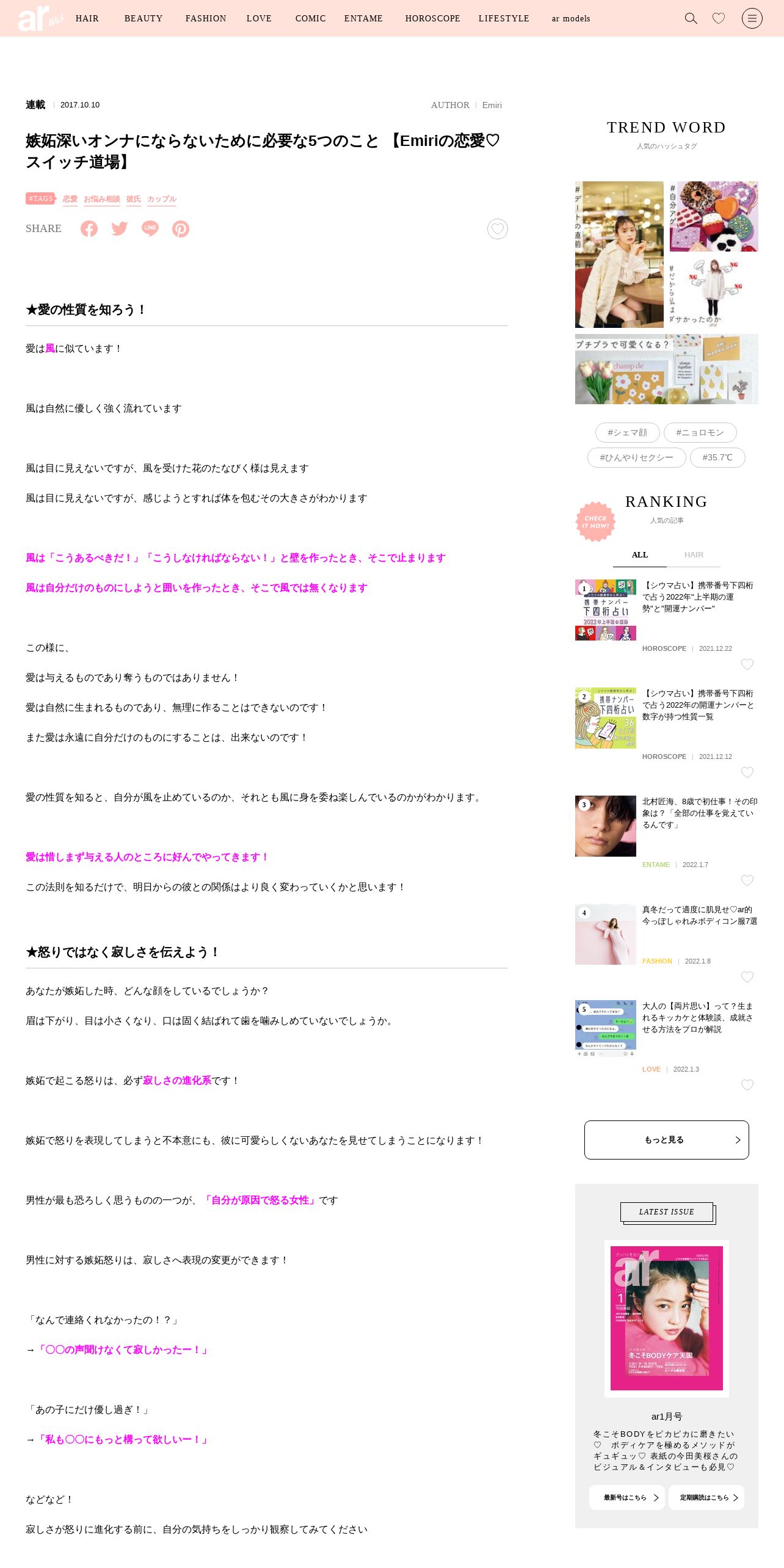This screenshot has height=1568, width=784.
Task: Open the カップル tag
Action: click(x=162, y=199)
